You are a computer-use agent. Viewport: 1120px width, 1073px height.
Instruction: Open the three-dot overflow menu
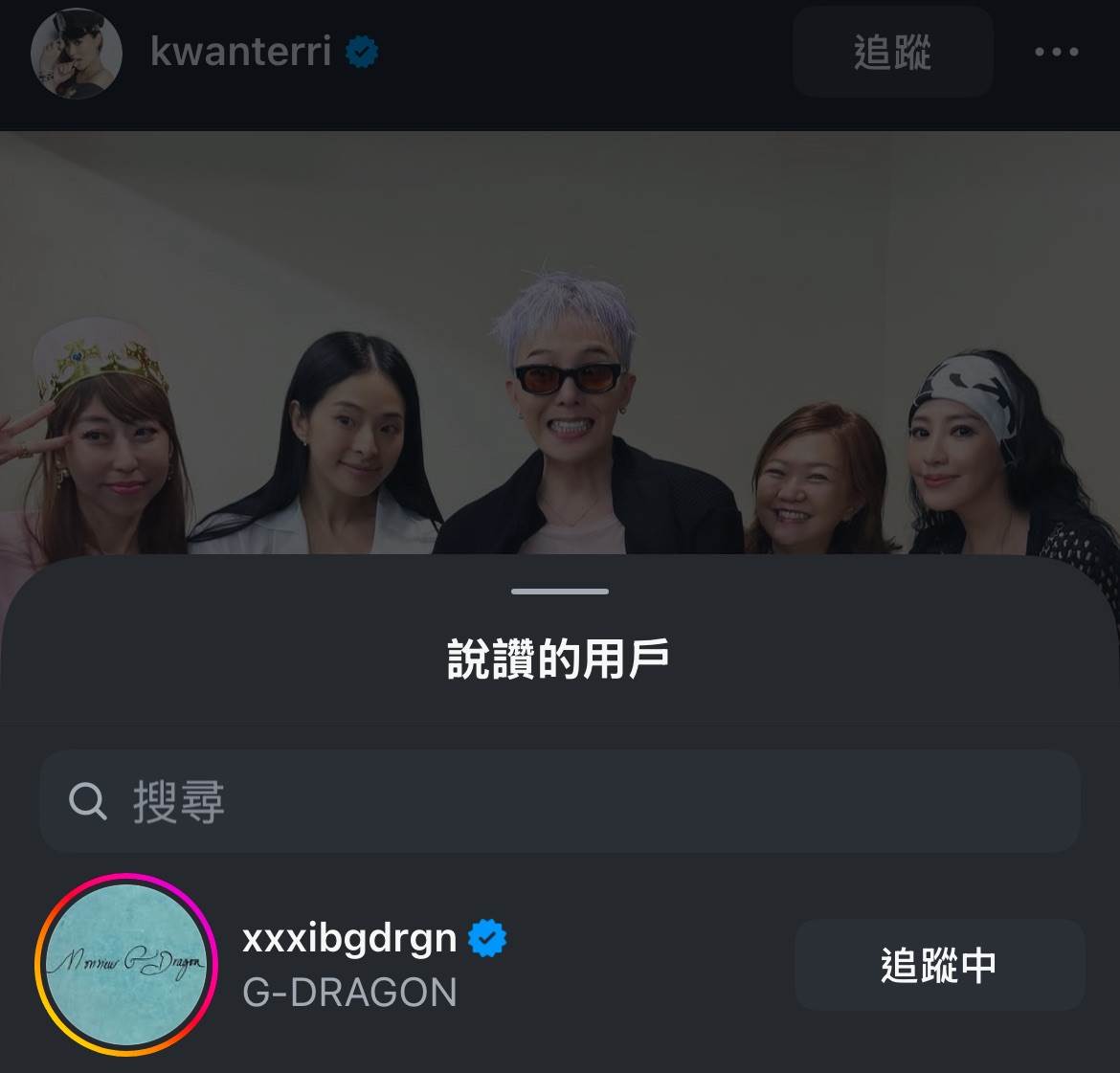(1056, 53)
